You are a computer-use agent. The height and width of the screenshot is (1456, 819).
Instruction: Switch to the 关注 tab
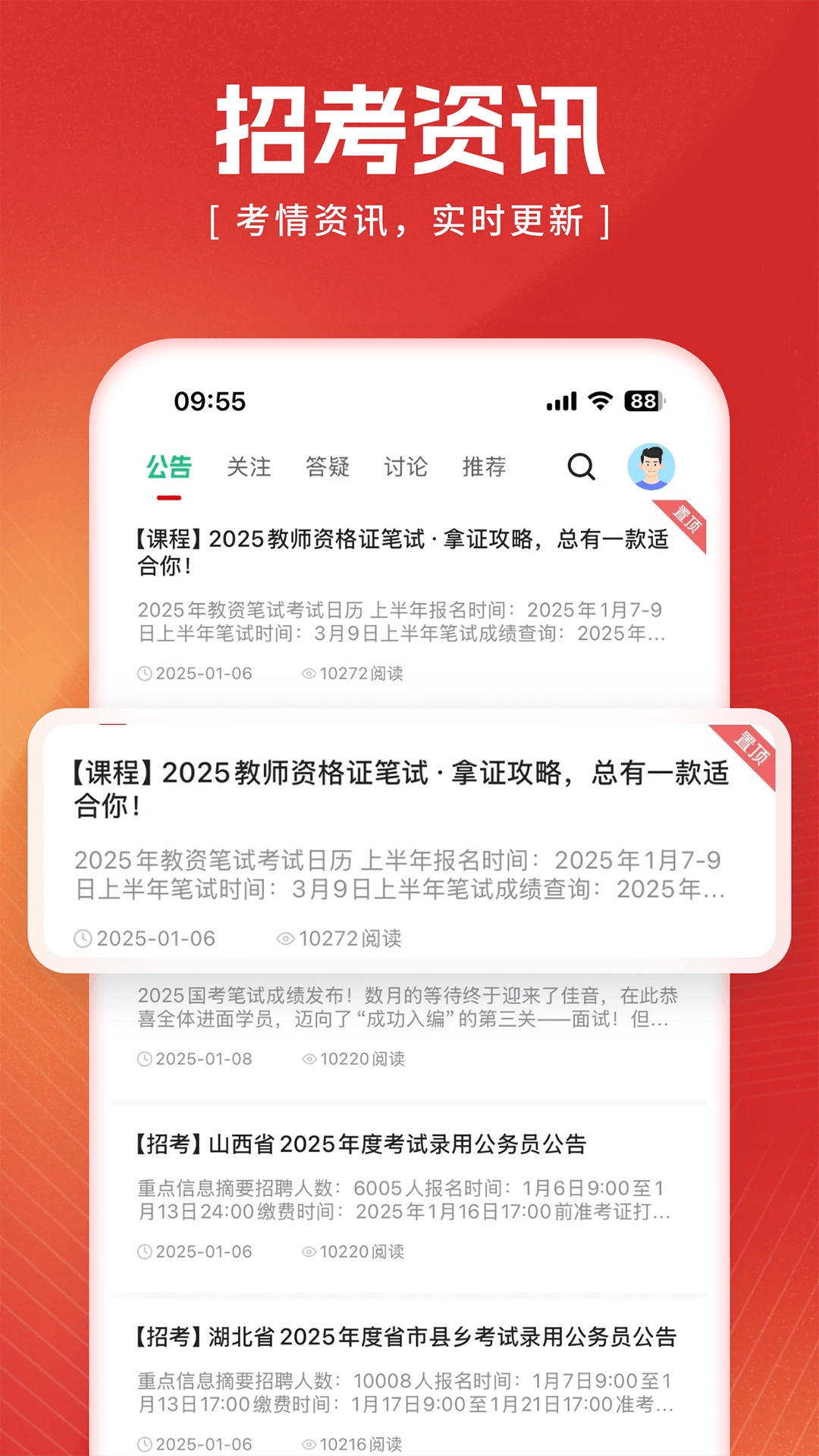pyautogui.click(x=250, y=467)
